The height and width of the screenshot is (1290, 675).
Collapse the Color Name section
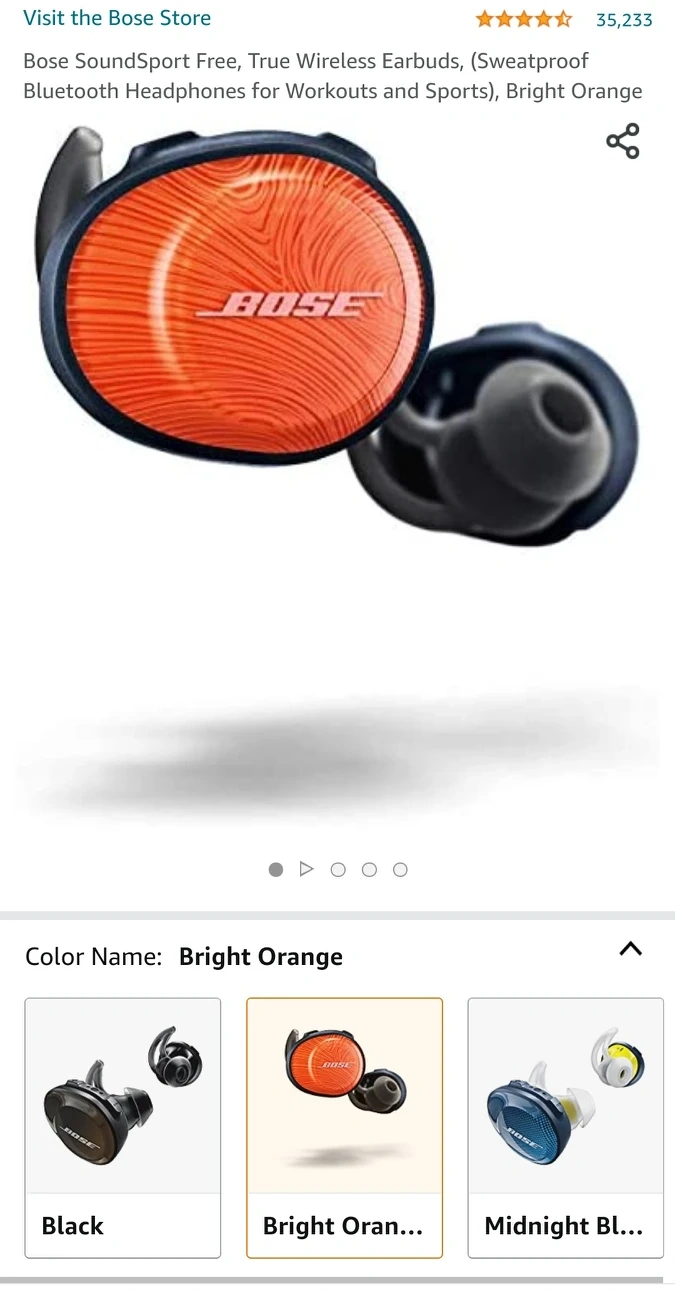630,950
